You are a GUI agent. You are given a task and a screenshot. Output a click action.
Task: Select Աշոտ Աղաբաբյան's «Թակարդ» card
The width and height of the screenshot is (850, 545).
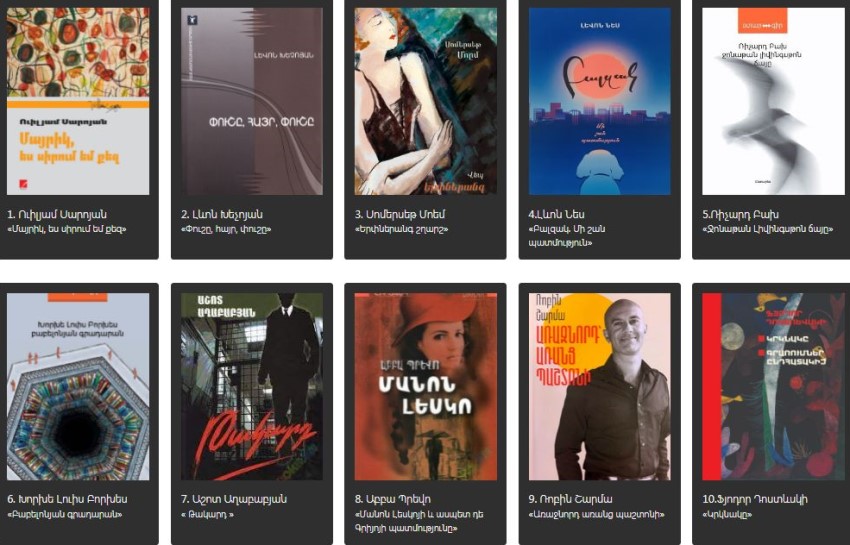pos(251,386)
